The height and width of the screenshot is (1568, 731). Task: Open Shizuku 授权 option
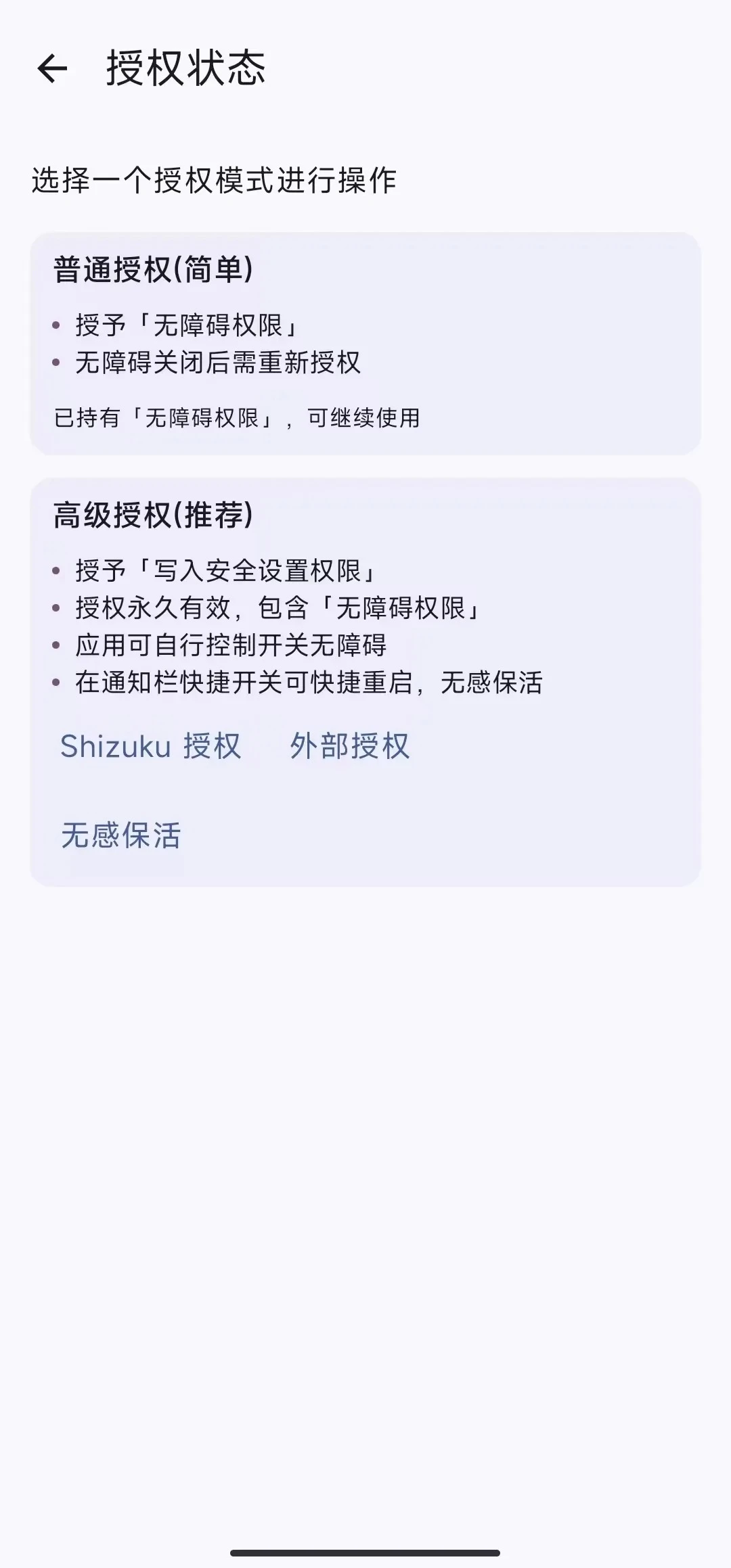tap(150, 747)
